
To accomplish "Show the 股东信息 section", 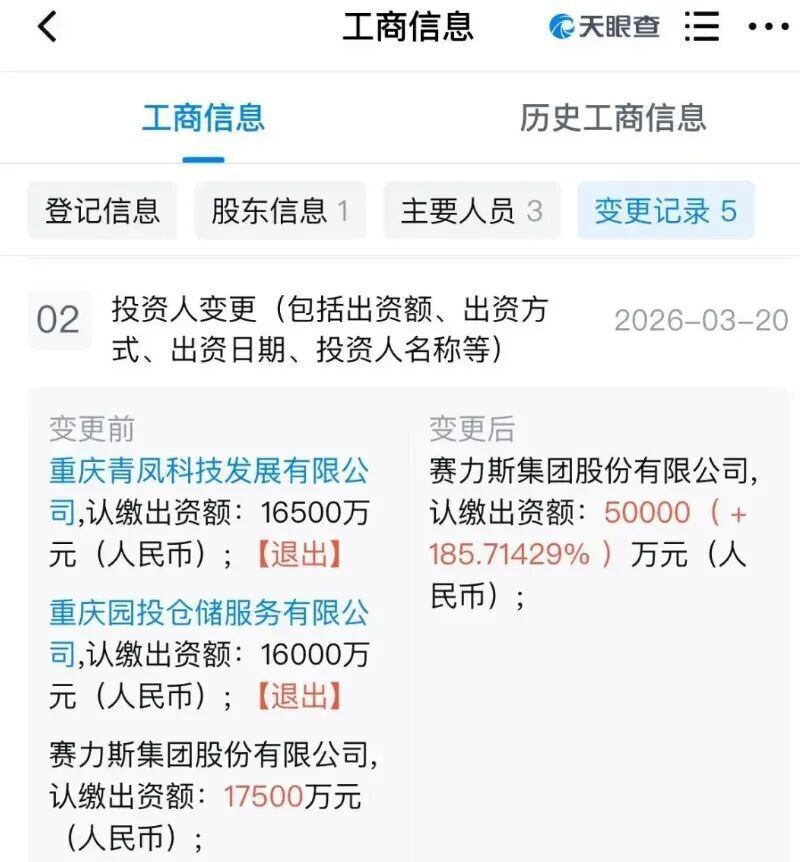I will pyautogui.click(x=280, y=210).
